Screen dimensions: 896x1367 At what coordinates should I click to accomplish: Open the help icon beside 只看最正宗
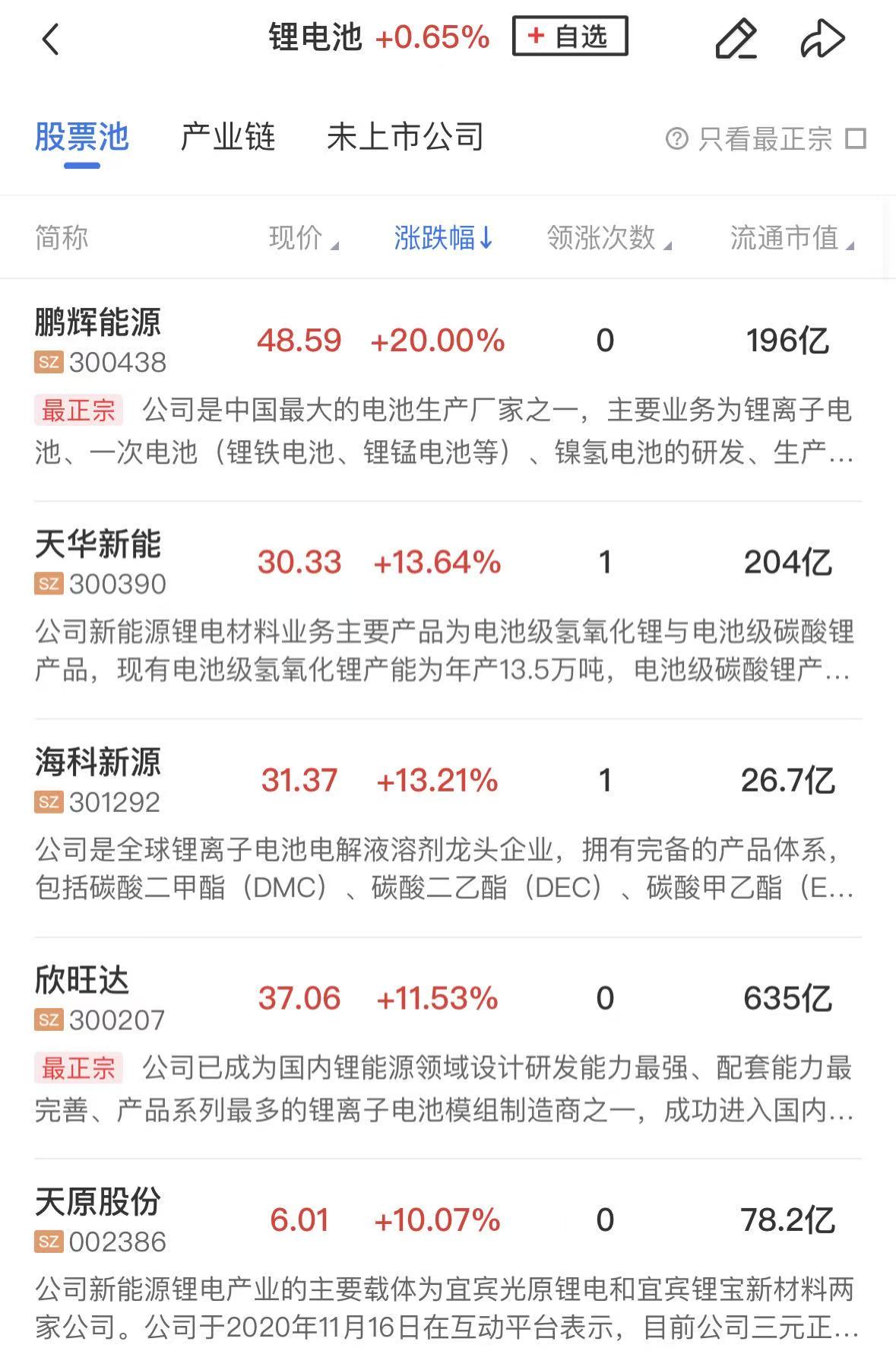pos(676,139)
